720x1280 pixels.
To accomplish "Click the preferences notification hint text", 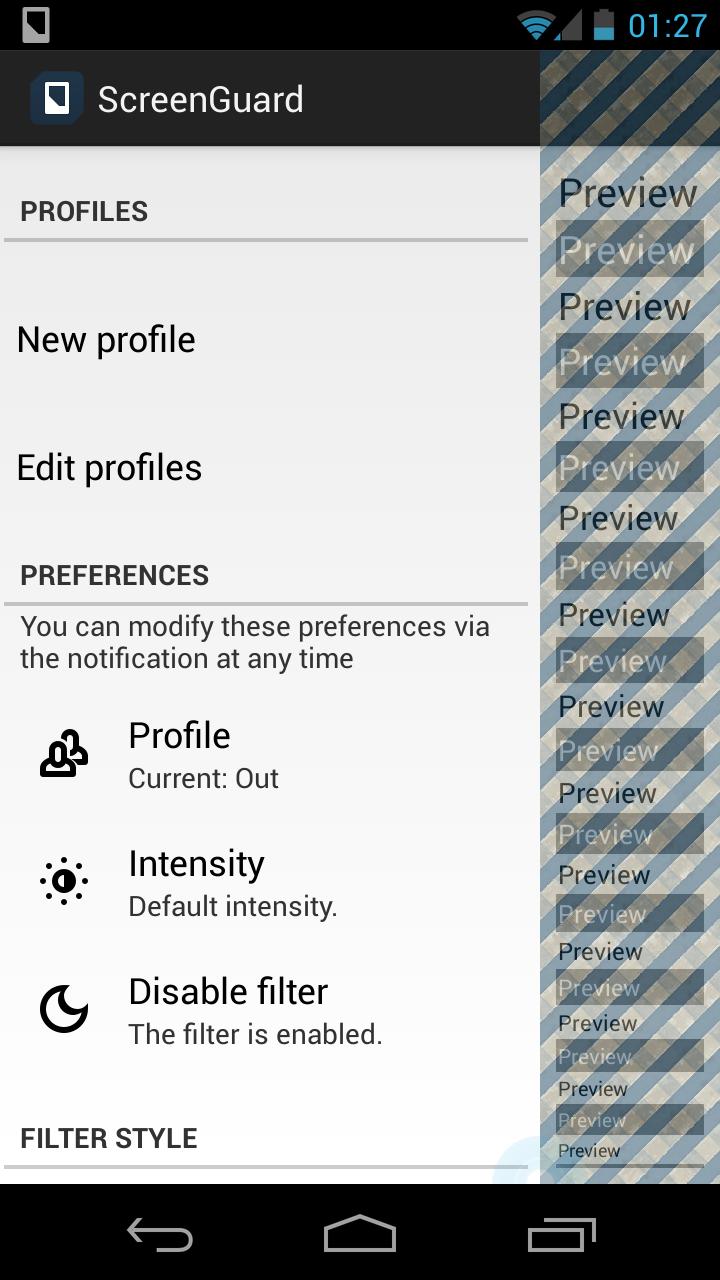I will tap(253, 641).
